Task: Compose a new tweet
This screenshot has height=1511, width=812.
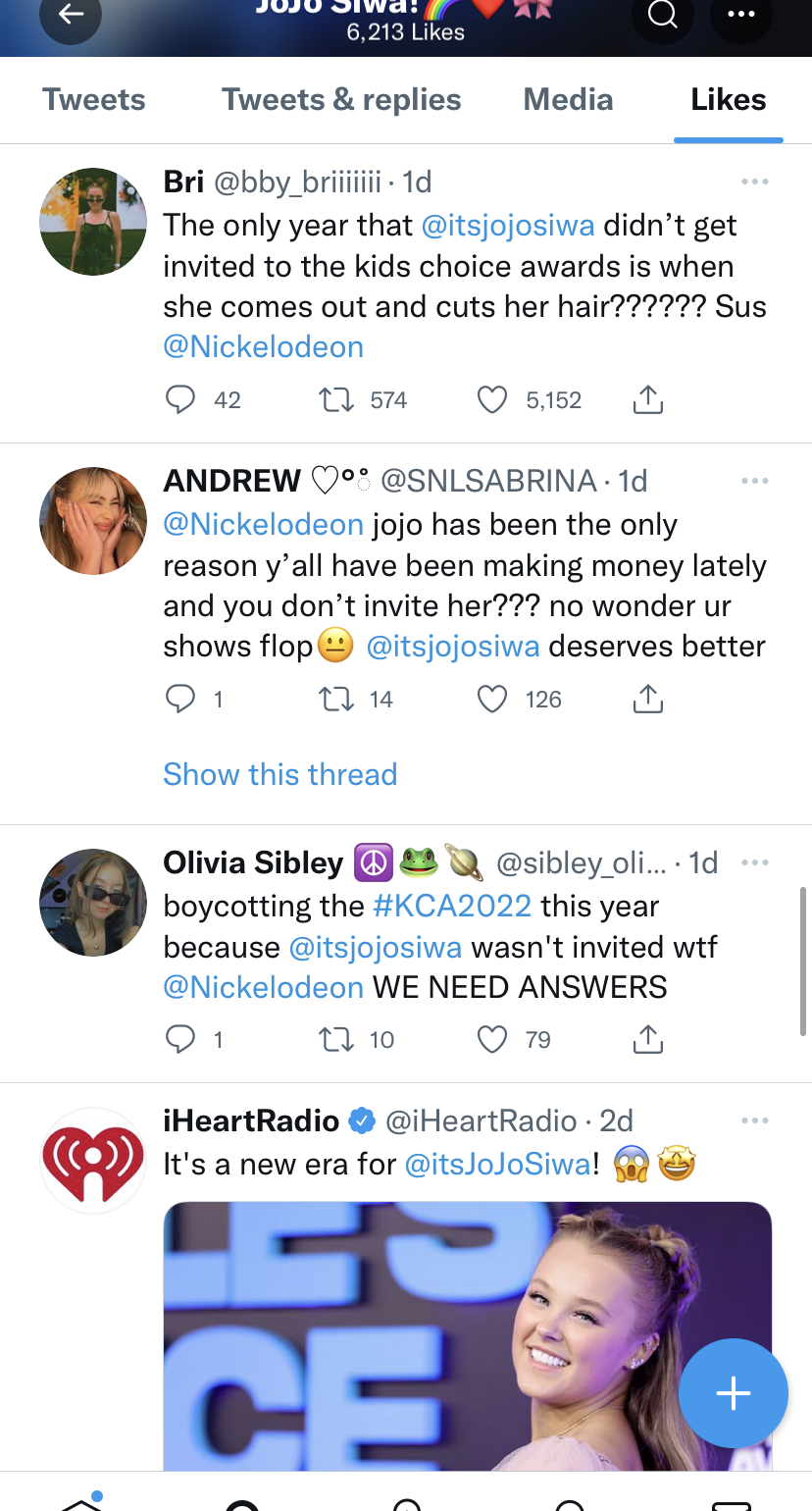Action: [x=733, y=1393]
